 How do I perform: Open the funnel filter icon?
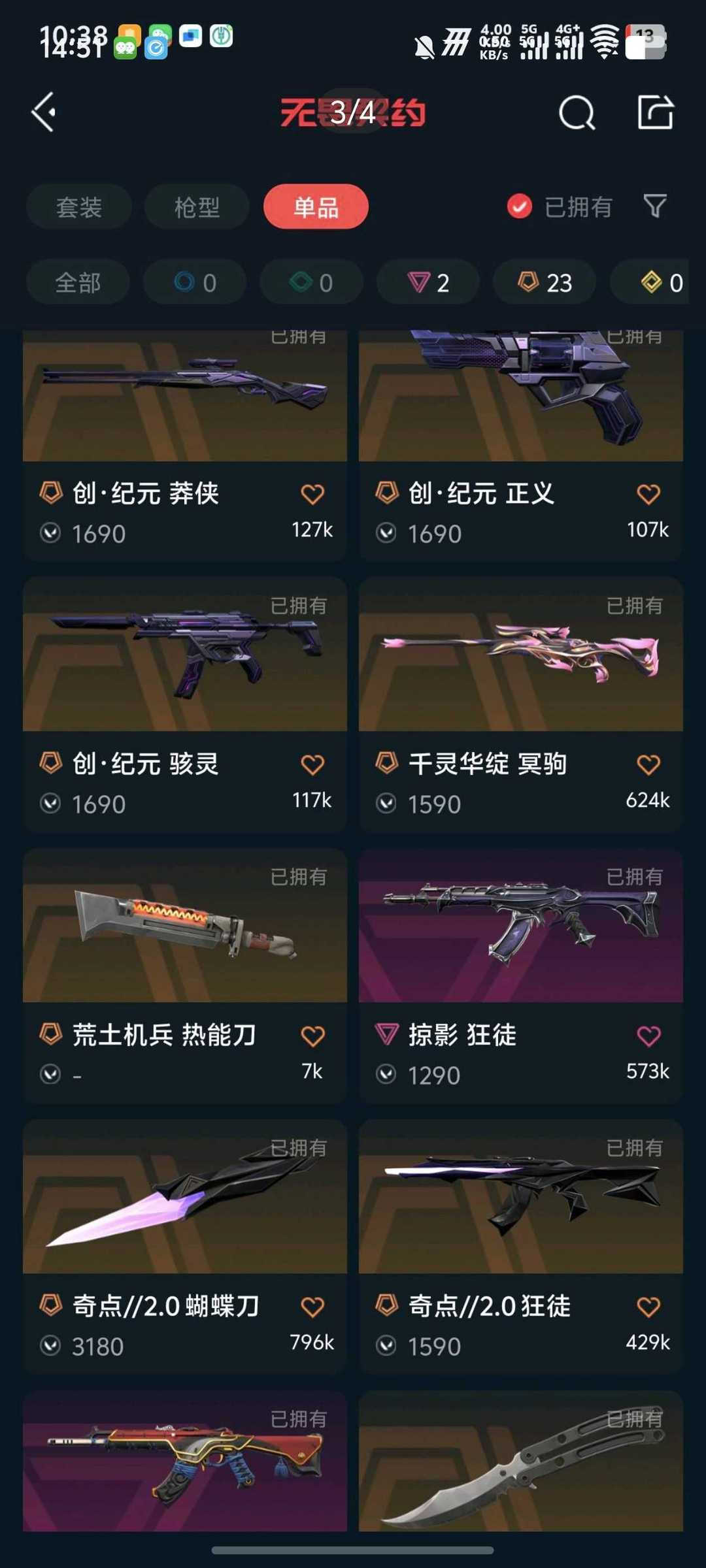655,206
